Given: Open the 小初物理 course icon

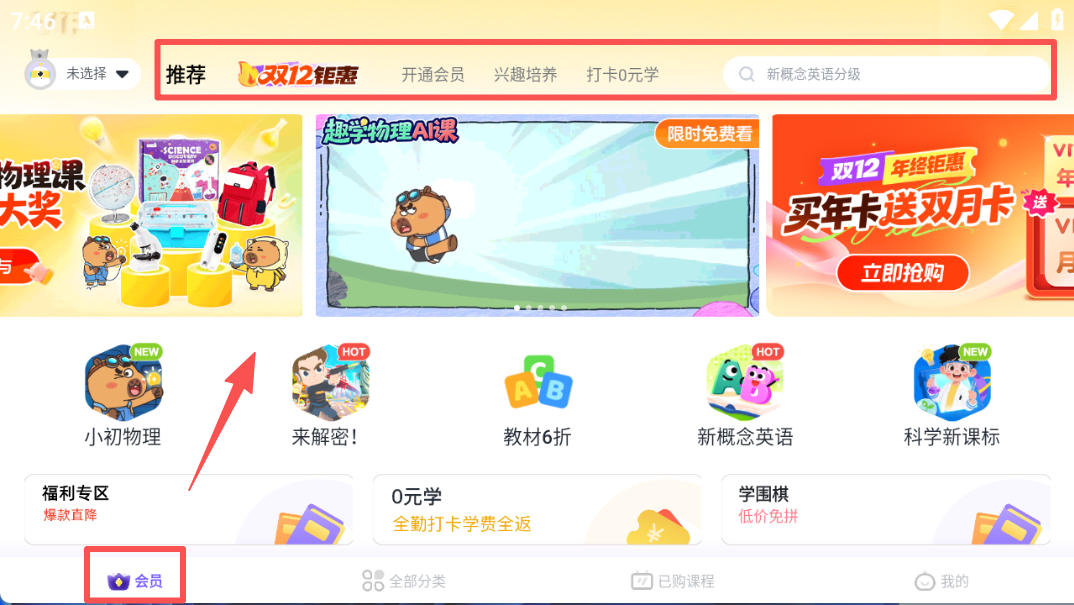Looking at the screenshot, I should coord(123,396).
